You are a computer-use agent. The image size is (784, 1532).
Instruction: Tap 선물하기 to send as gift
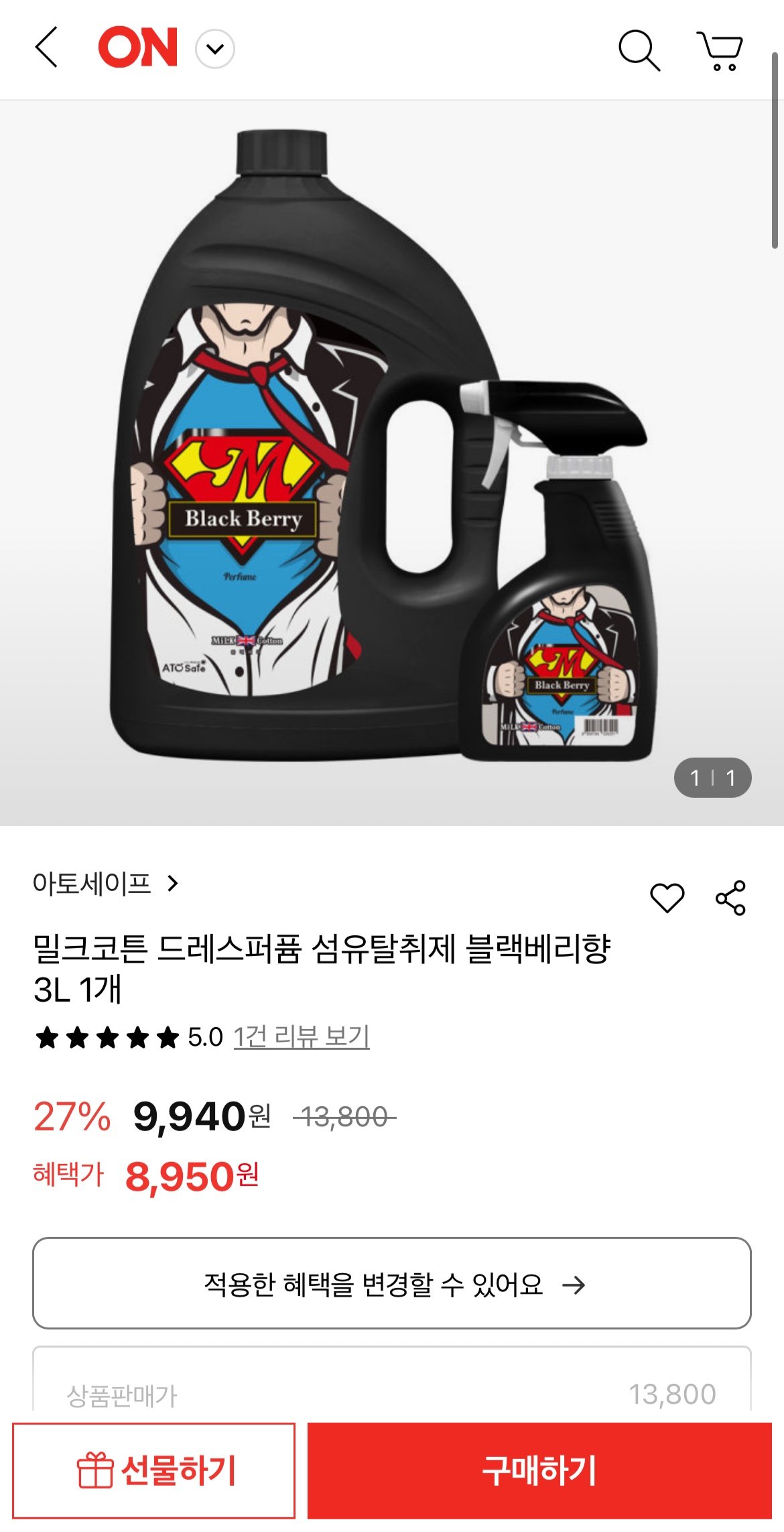[154, 1470]
